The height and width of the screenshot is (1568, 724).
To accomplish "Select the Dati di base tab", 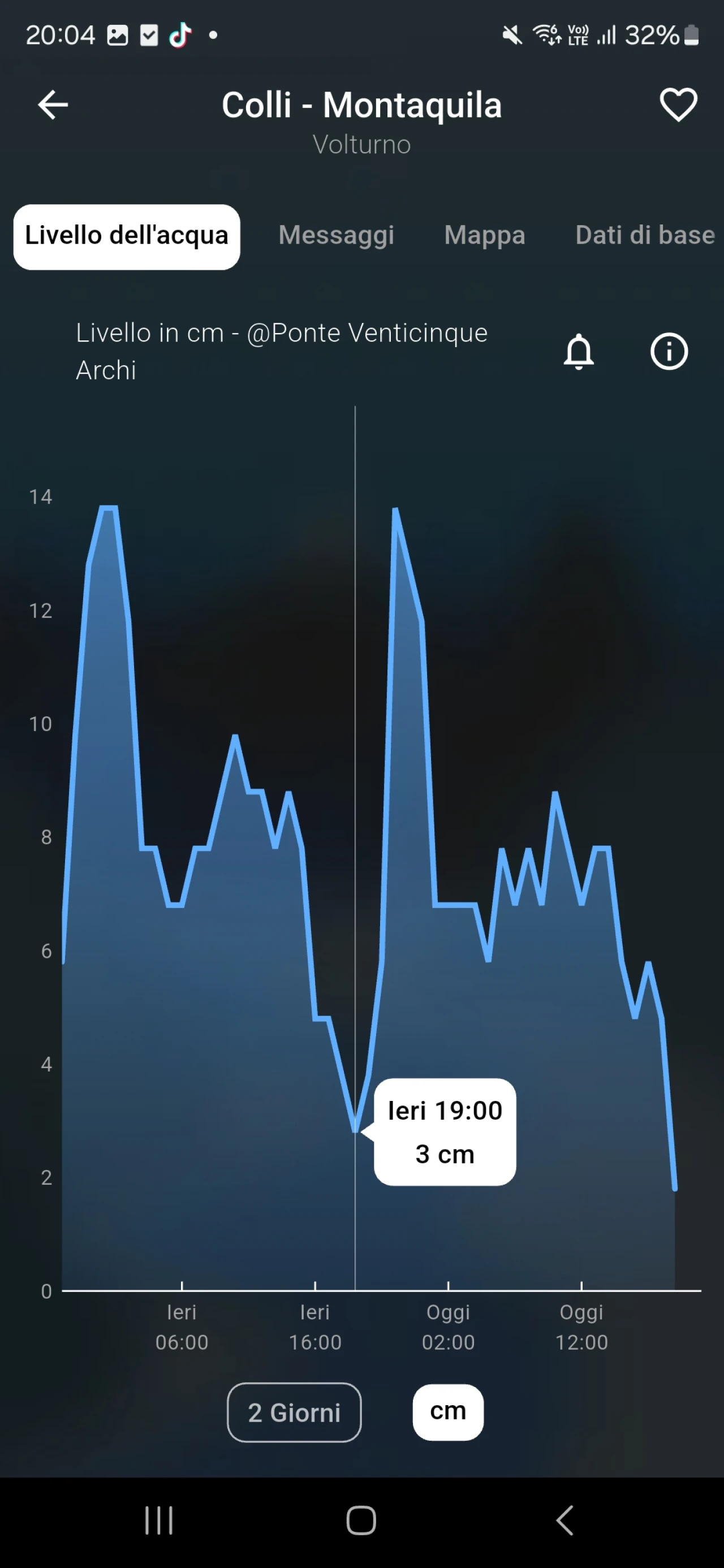I will click(x=644, y=236).
